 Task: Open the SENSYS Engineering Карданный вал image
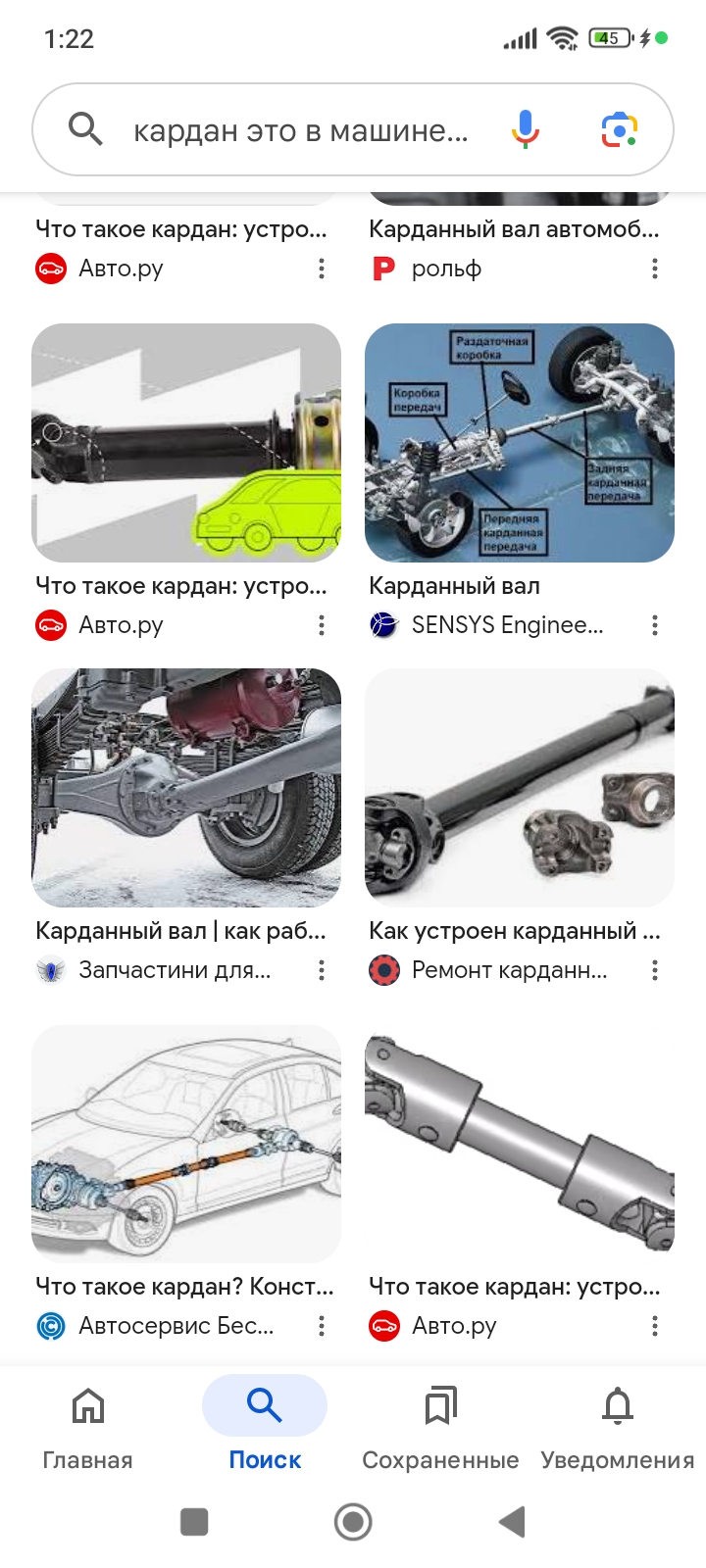click(x=520, y=443)
